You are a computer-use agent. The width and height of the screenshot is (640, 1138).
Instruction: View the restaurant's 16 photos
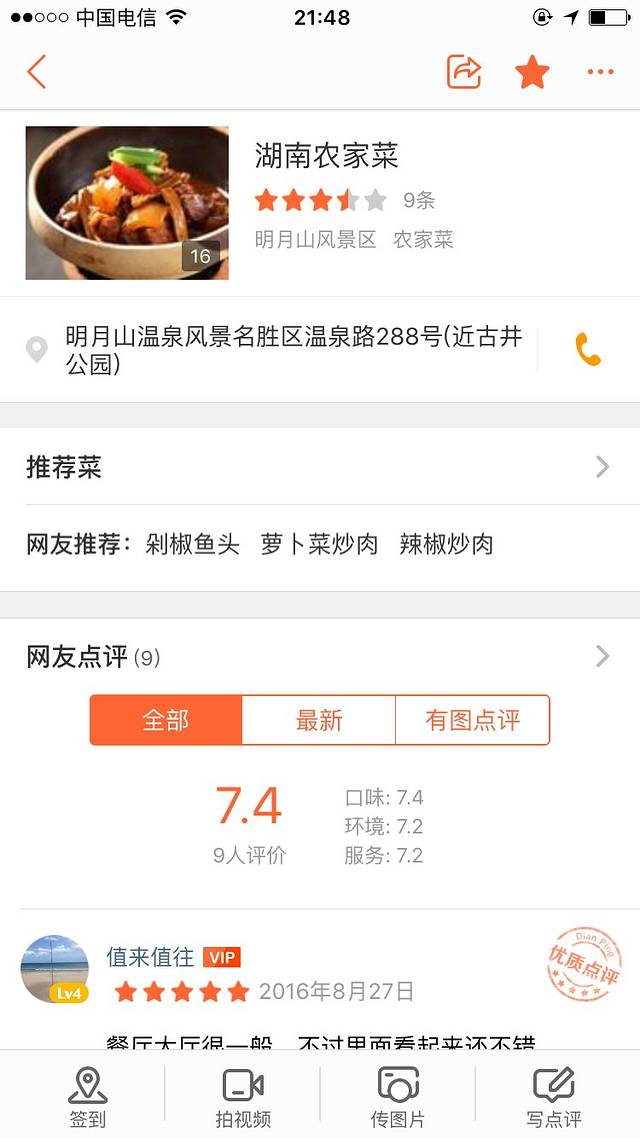(x=127, y=203)
